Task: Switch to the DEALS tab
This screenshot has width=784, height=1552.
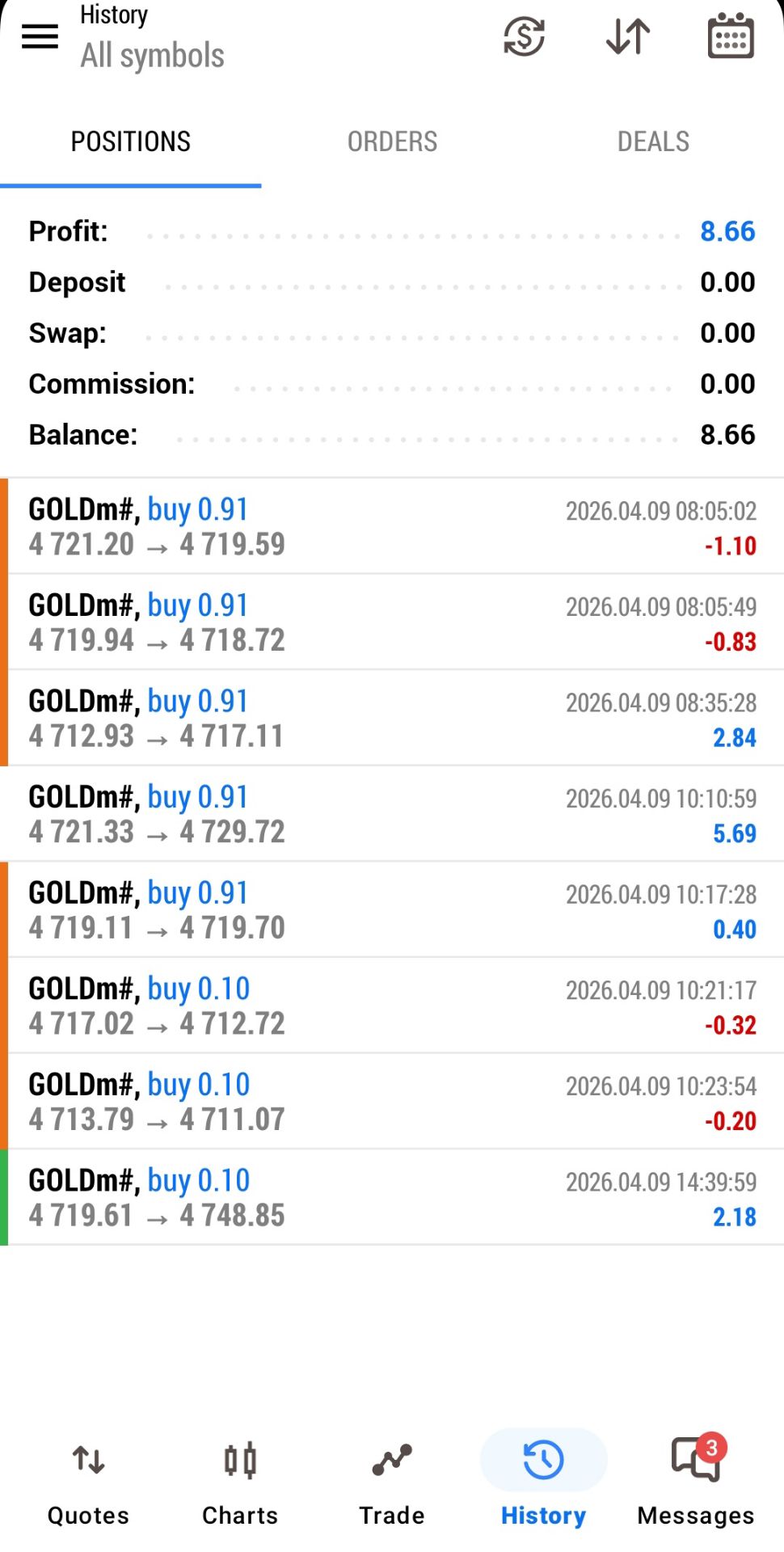Action: (653, 141)
